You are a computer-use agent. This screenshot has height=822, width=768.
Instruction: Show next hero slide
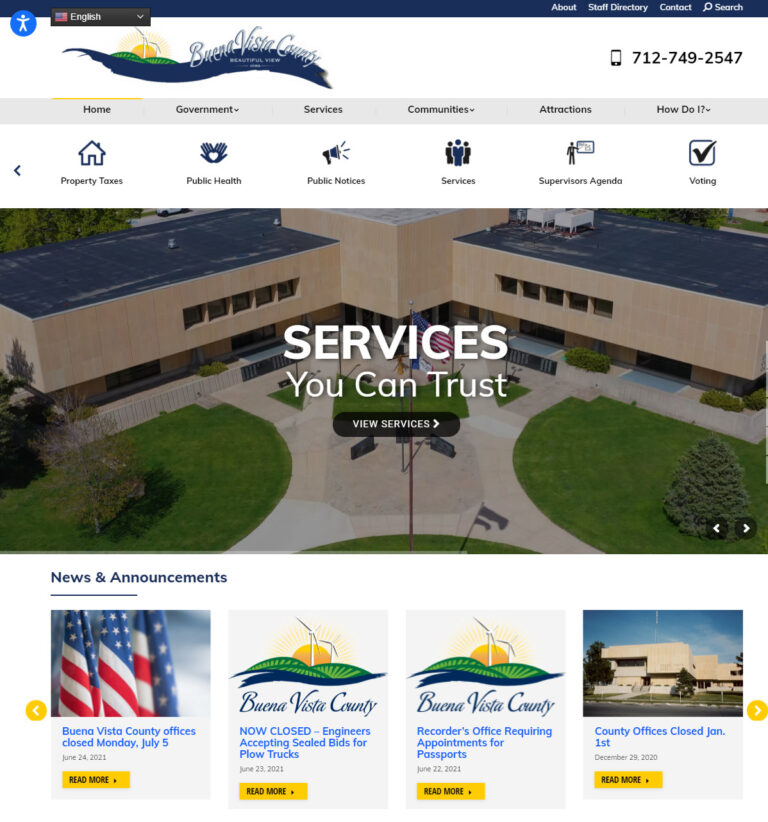(x=745, y=528)
